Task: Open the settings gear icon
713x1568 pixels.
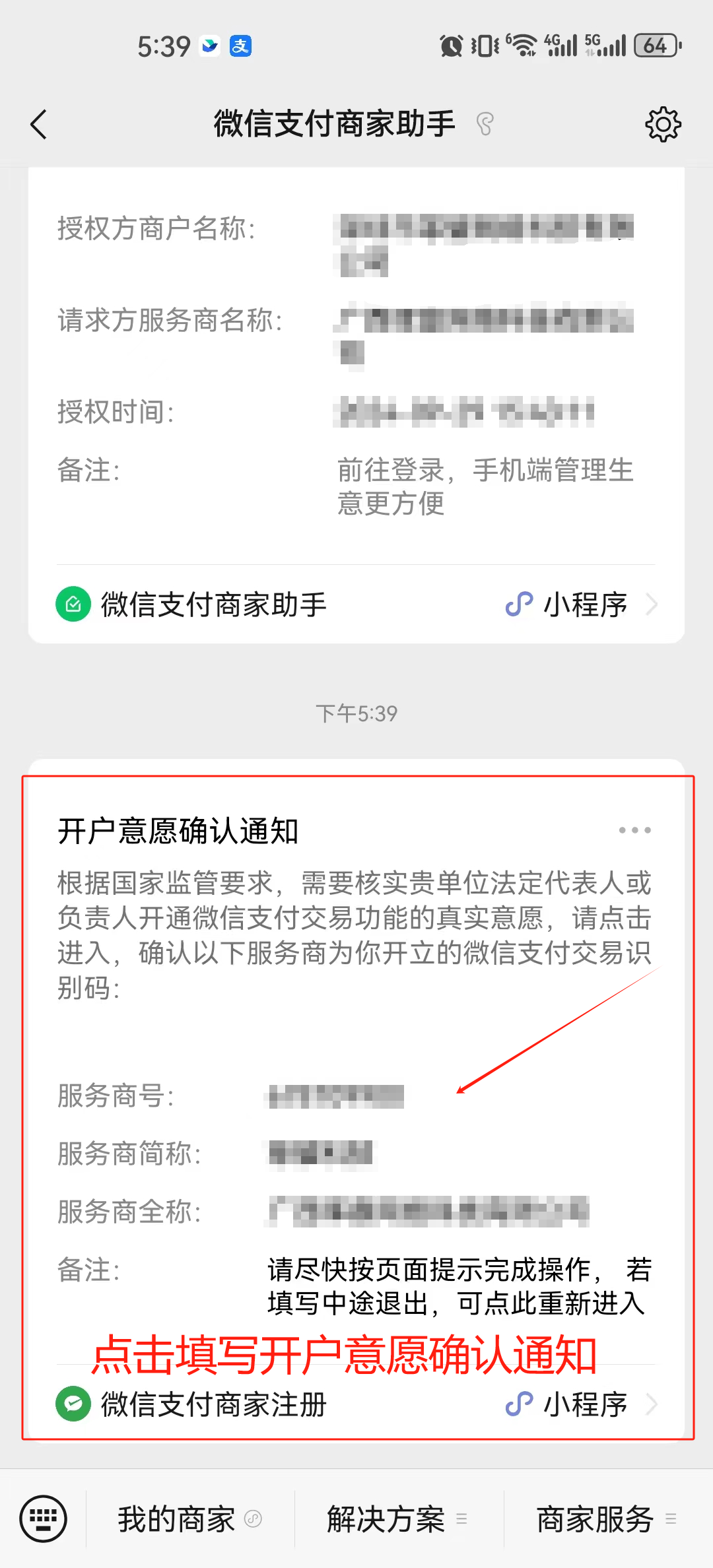Action: point(663,124)
